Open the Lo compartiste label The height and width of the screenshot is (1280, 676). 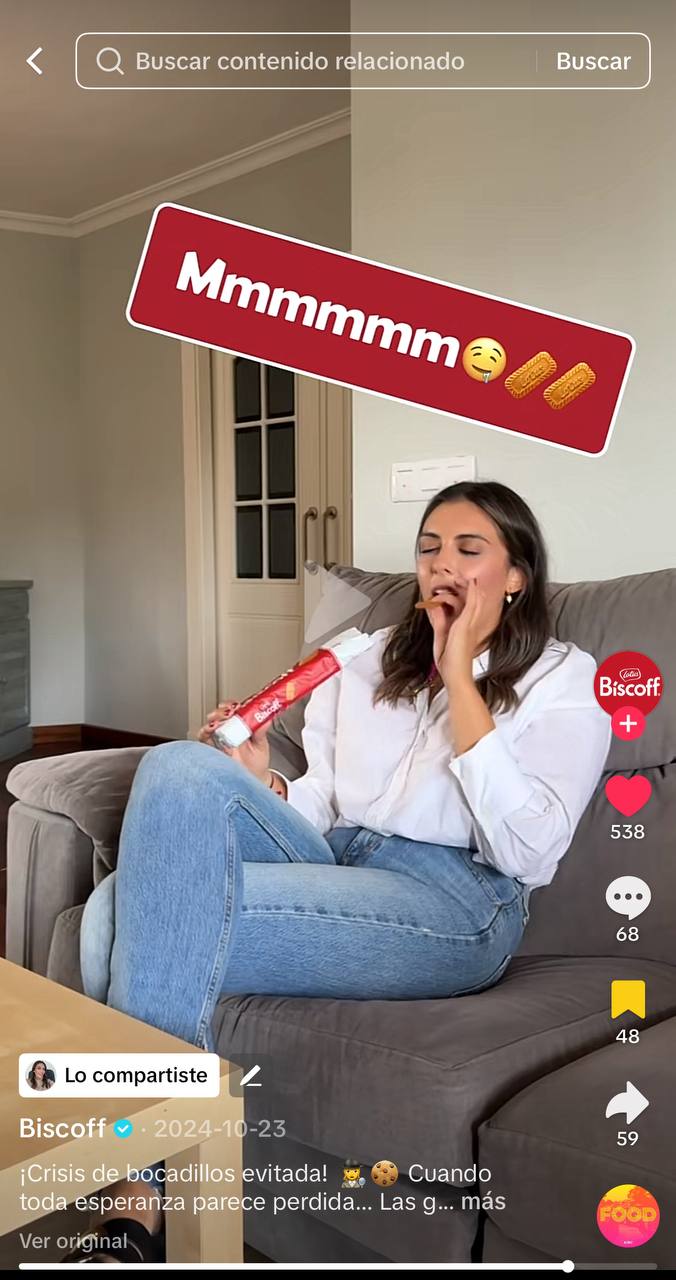(x=120, y=1076)
